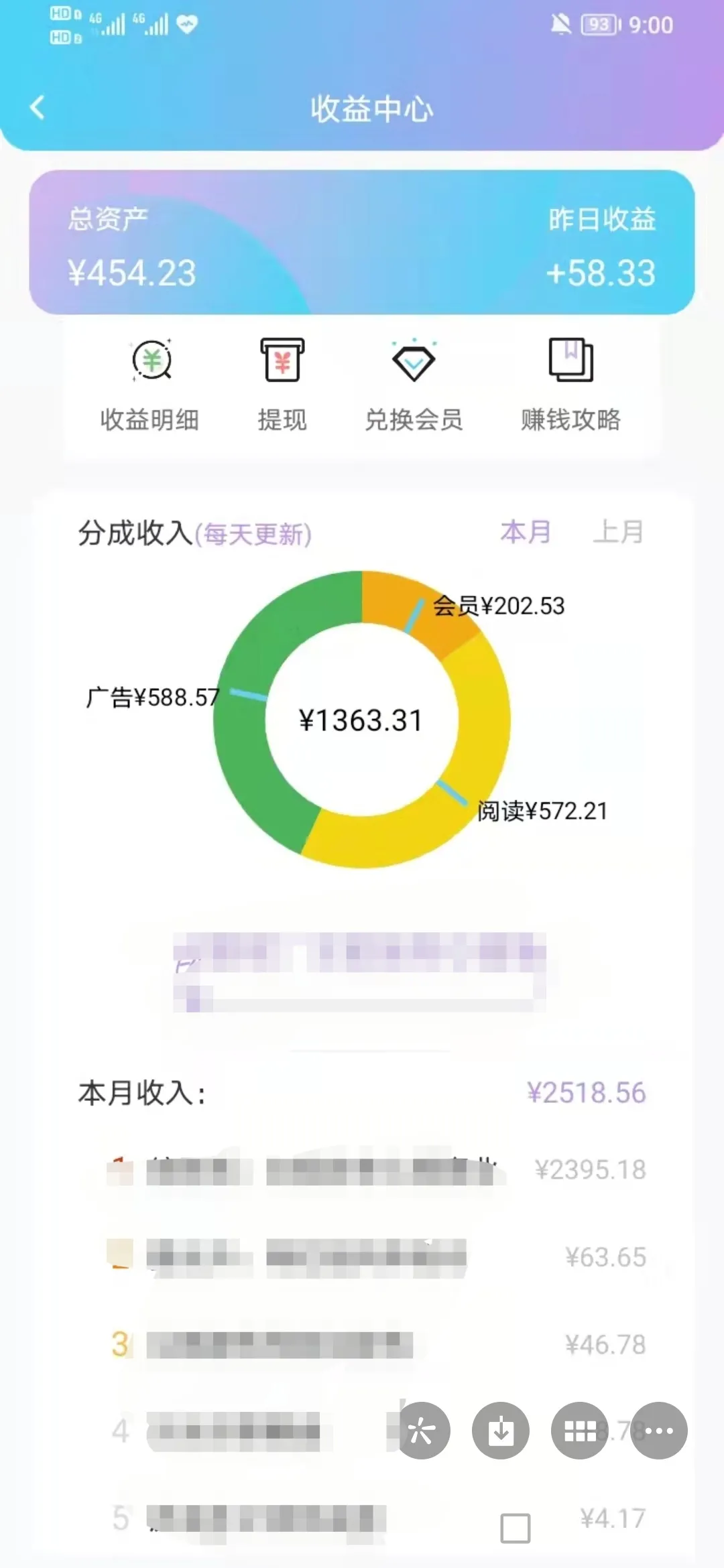Switch to the 上月 tab
The width and height of the screenshot is (724, 1568).
click(x=618, y=532)
